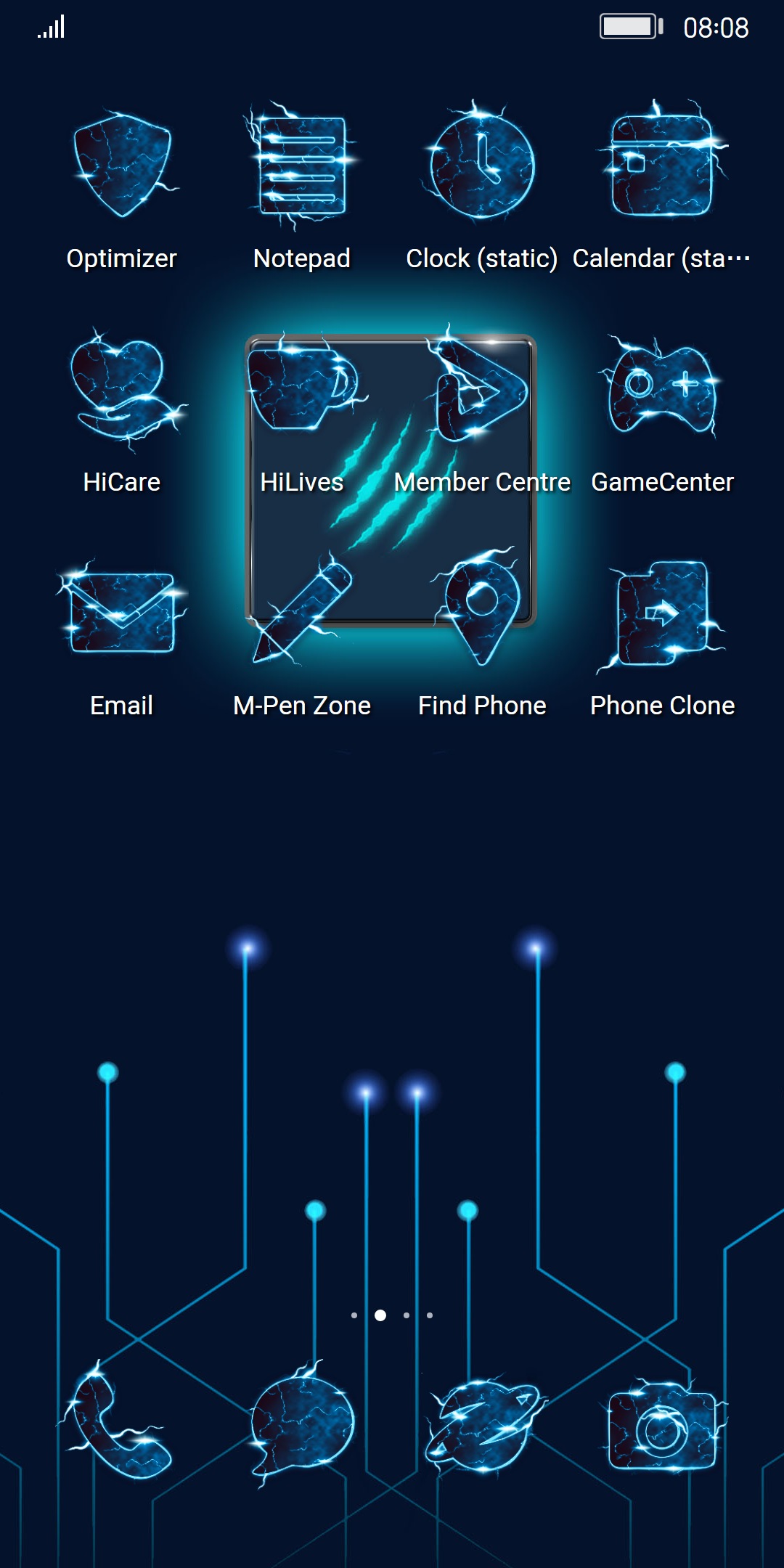The image size is (784, 1568).
Task: Launch Notepad
Action: (x=302, y=167)
